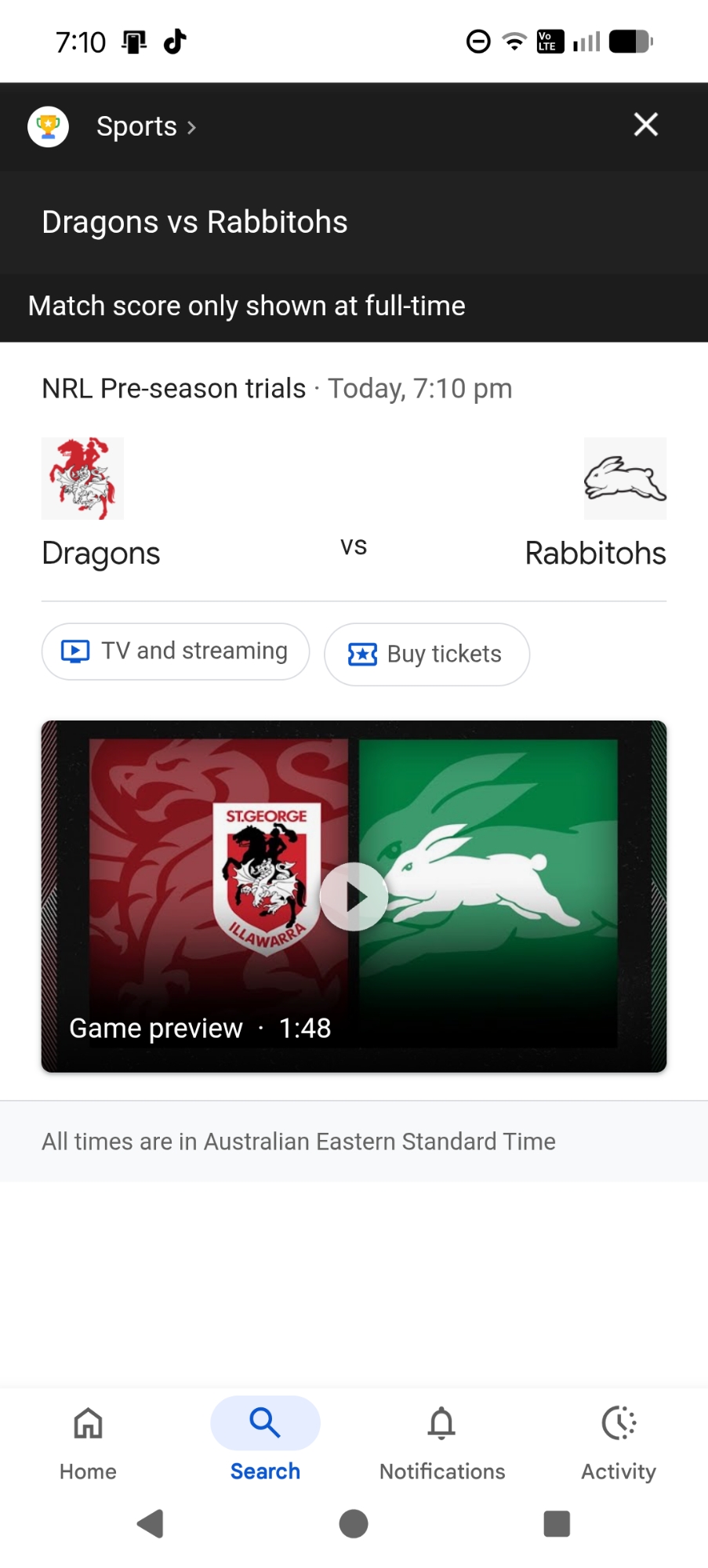Close the sports panel

tap(645, 125)
